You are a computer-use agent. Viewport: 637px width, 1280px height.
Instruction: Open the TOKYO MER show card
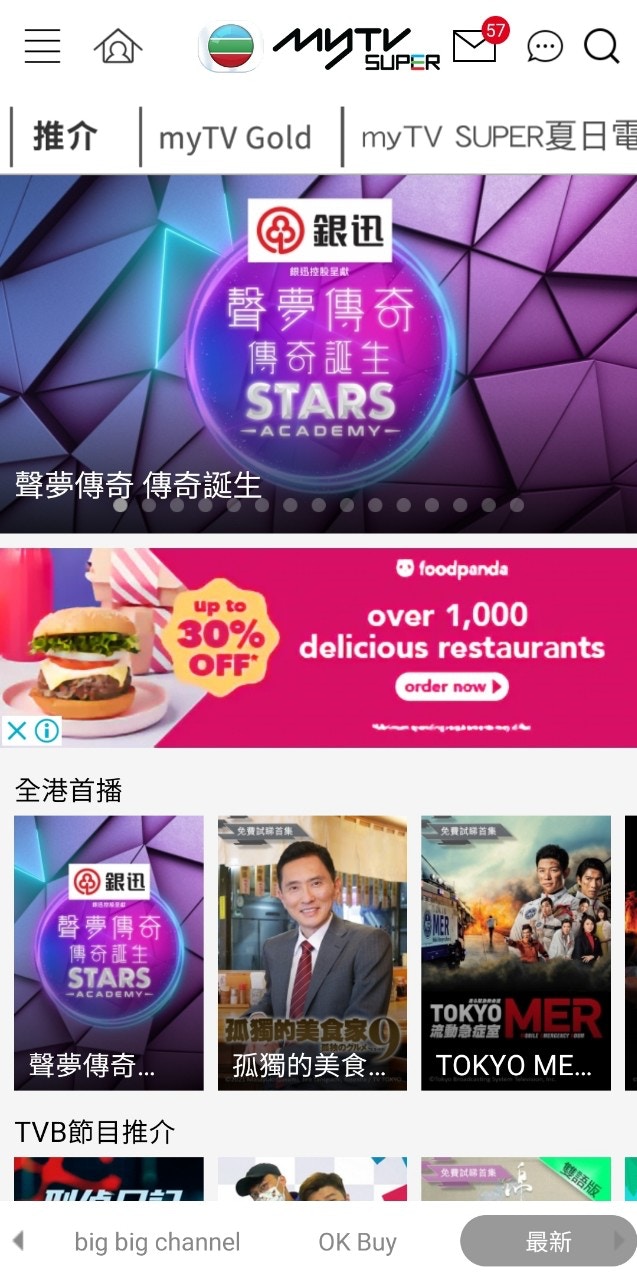515,952
